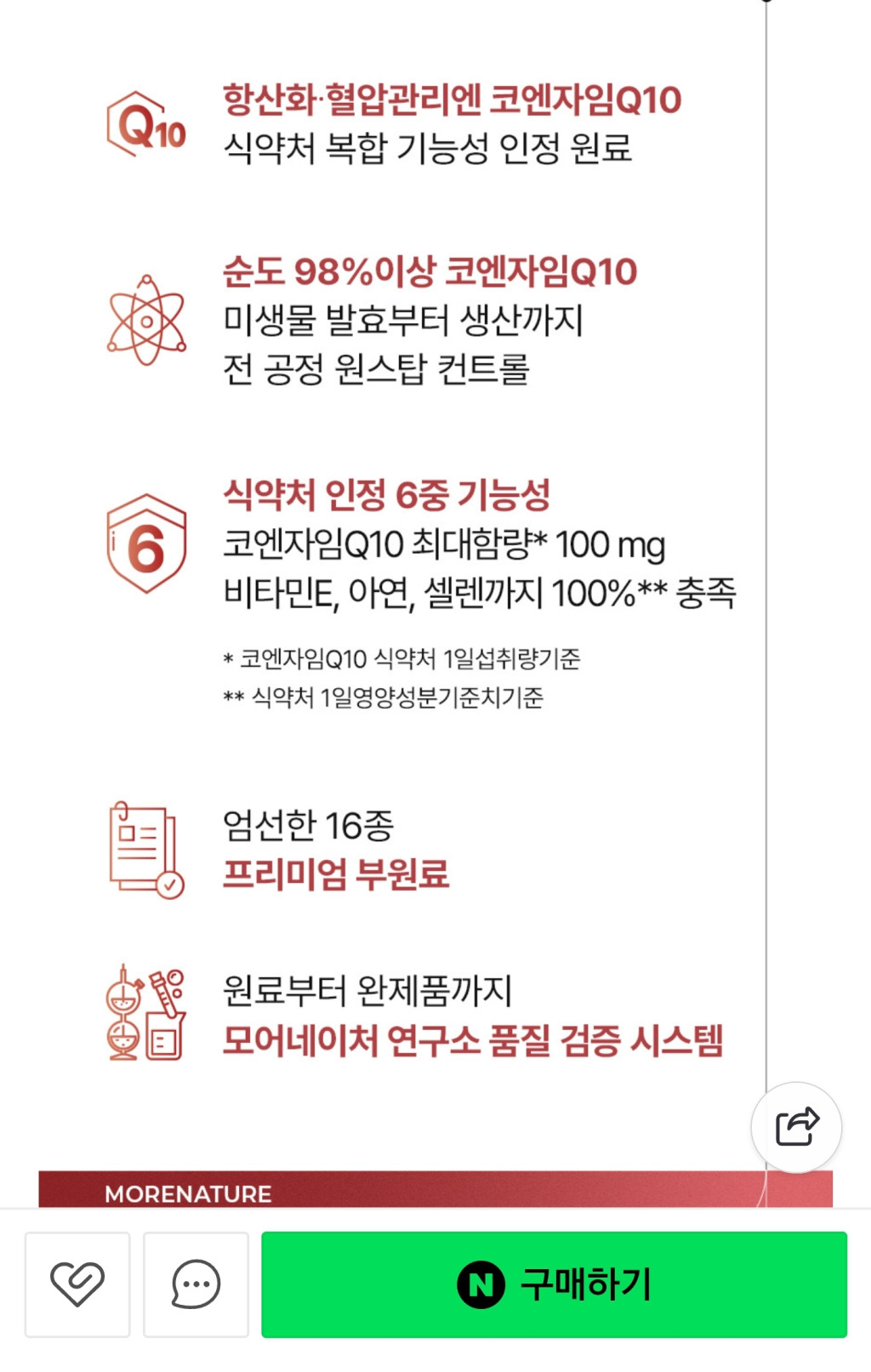The width and height of the screenshot is (871, 1372).
Task: Share this product page
Action: (796, 1127)
